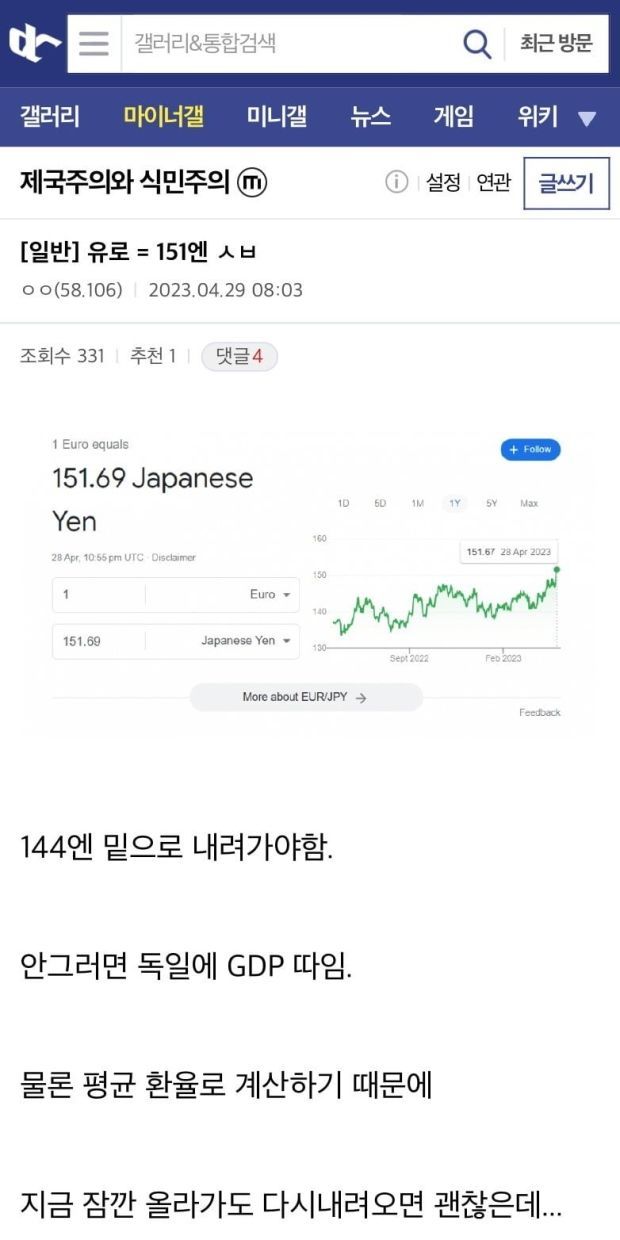
Task: Expand the navigation dropdown arrow
Action: point(587,119)
